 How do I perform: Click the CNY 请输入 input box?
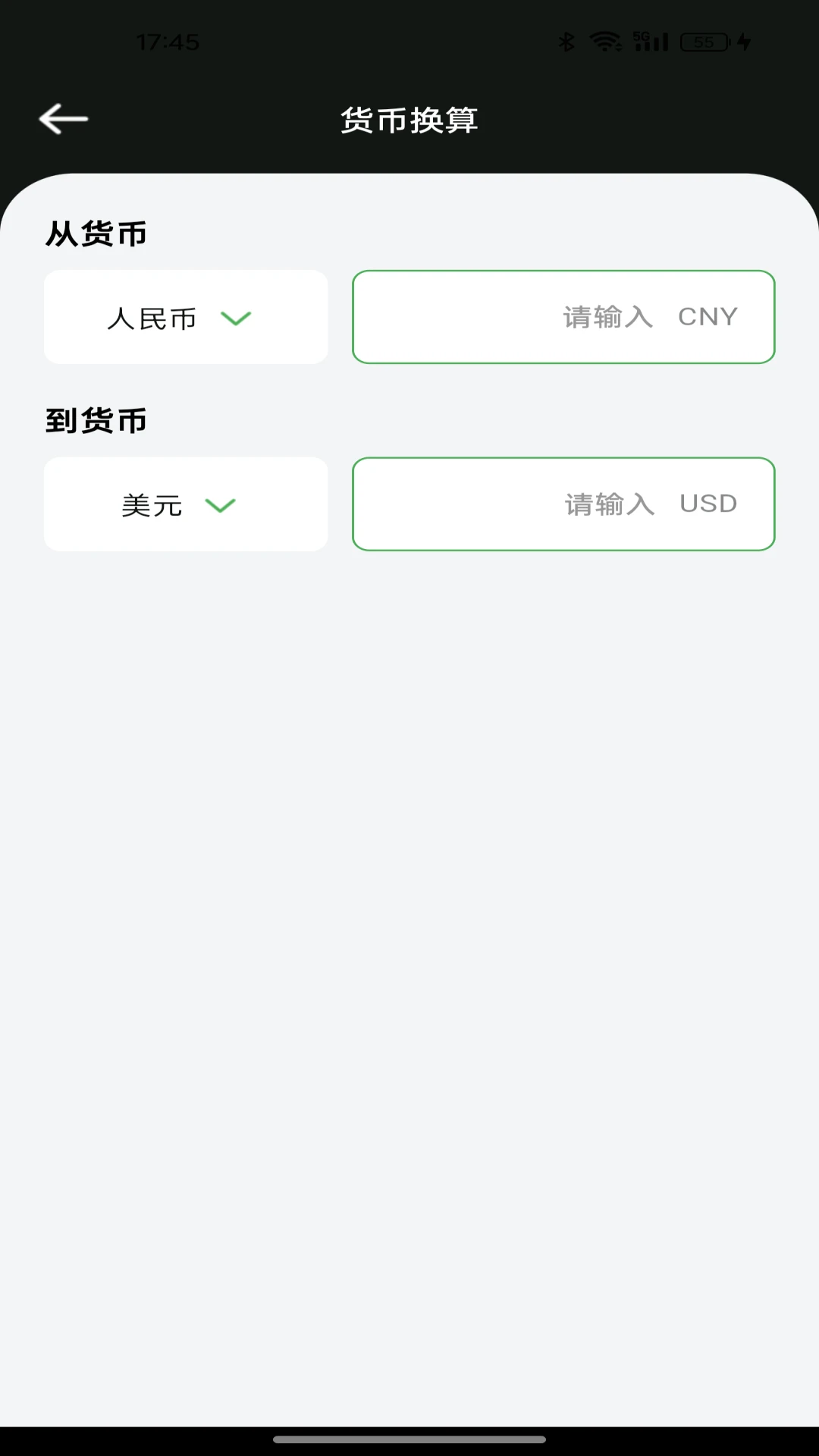[x=563, y=317]
